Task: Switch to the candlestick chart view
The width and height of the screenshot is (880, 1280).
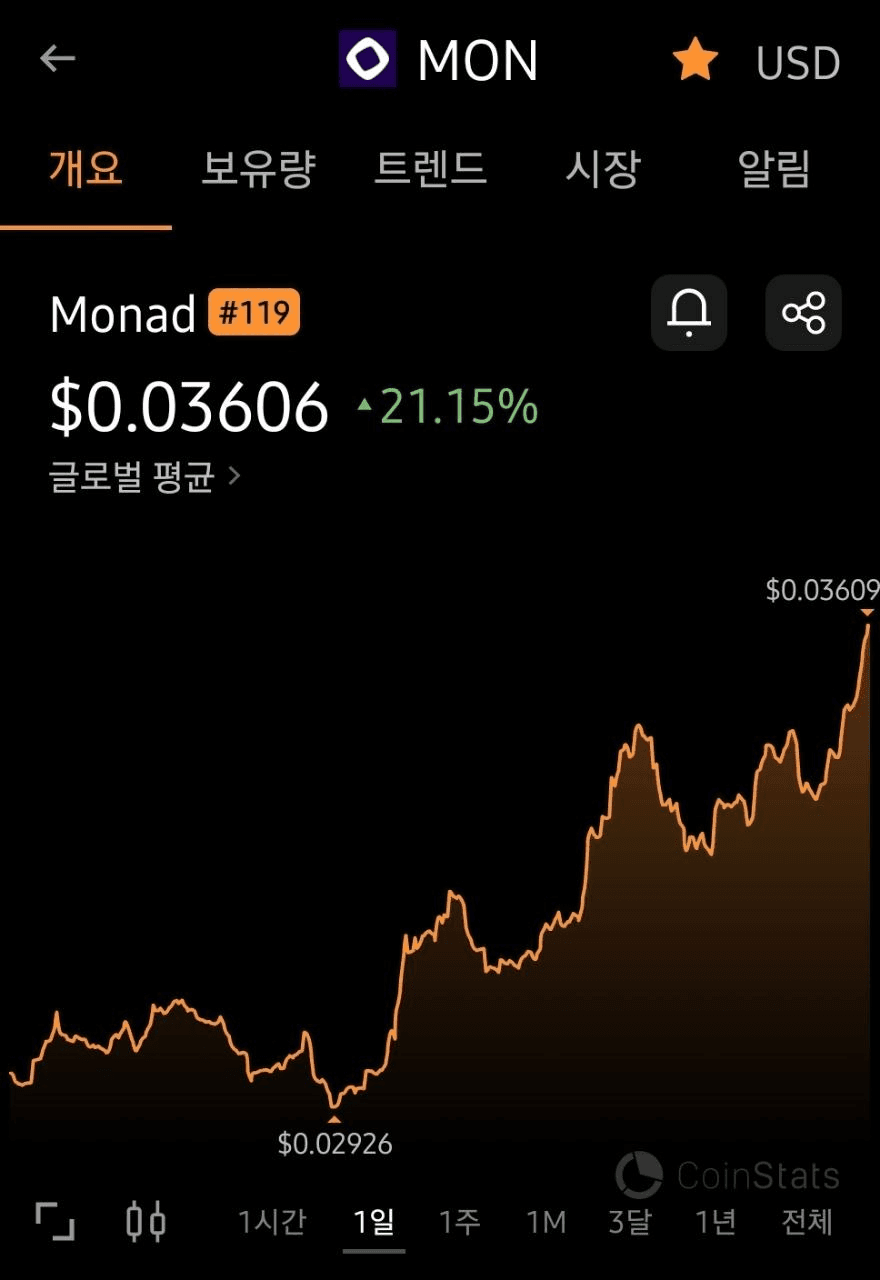Action: pos(146,1221)
